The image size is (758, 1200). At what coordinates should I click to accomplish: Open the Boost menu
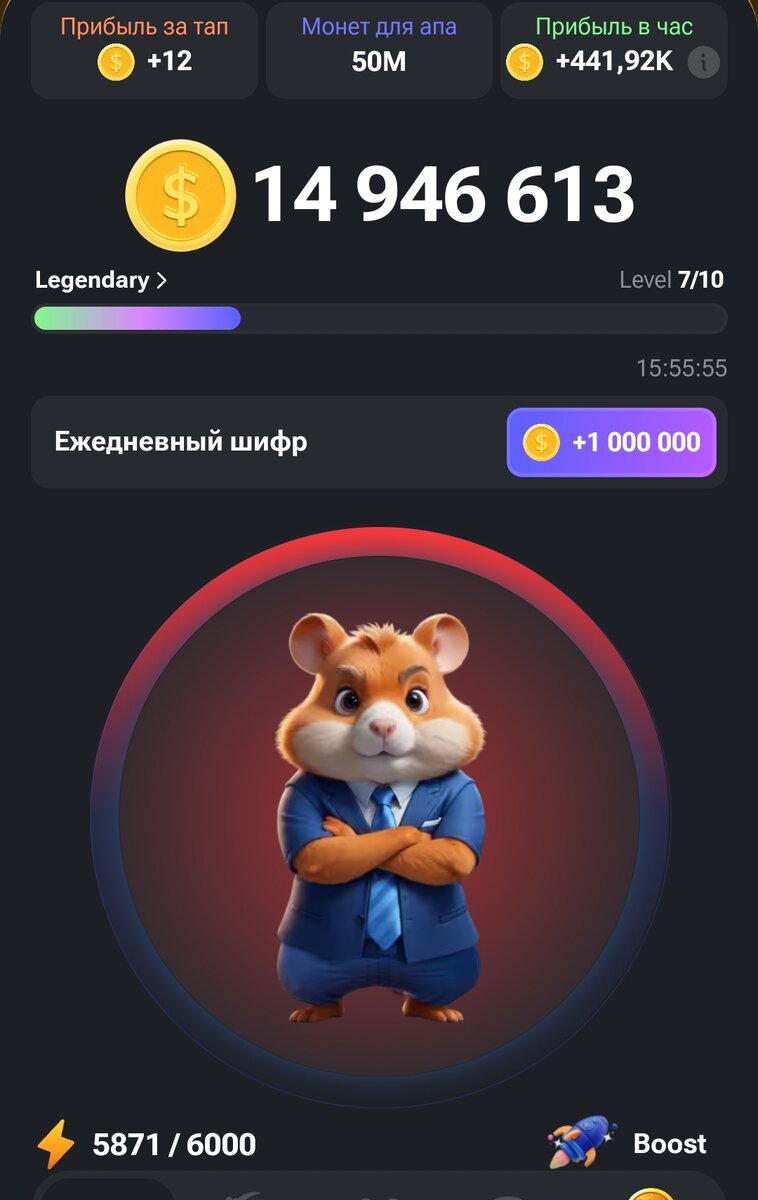click(x=628, y=1143)
